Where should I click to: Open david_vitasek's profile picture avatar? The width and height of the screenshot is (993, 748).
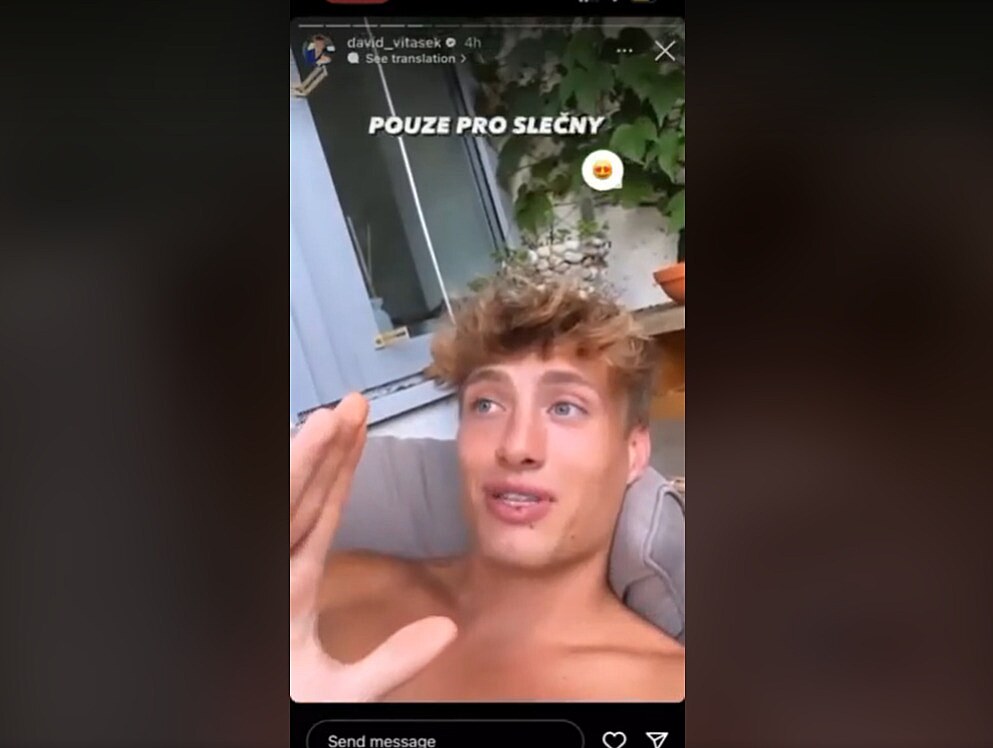pos(319,50)
